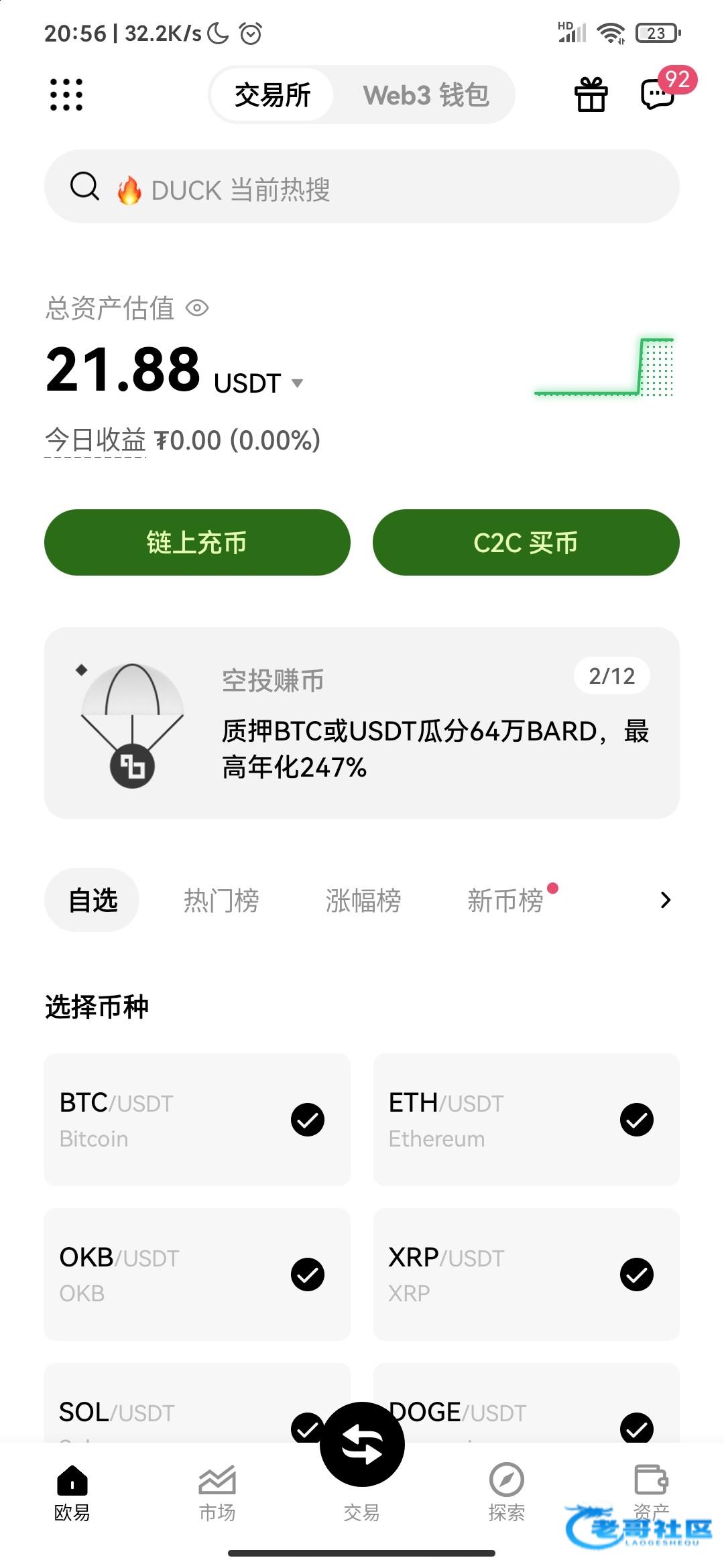Open messages with 92 badge
Viewport: 724px width, 1568px height.
658,94
